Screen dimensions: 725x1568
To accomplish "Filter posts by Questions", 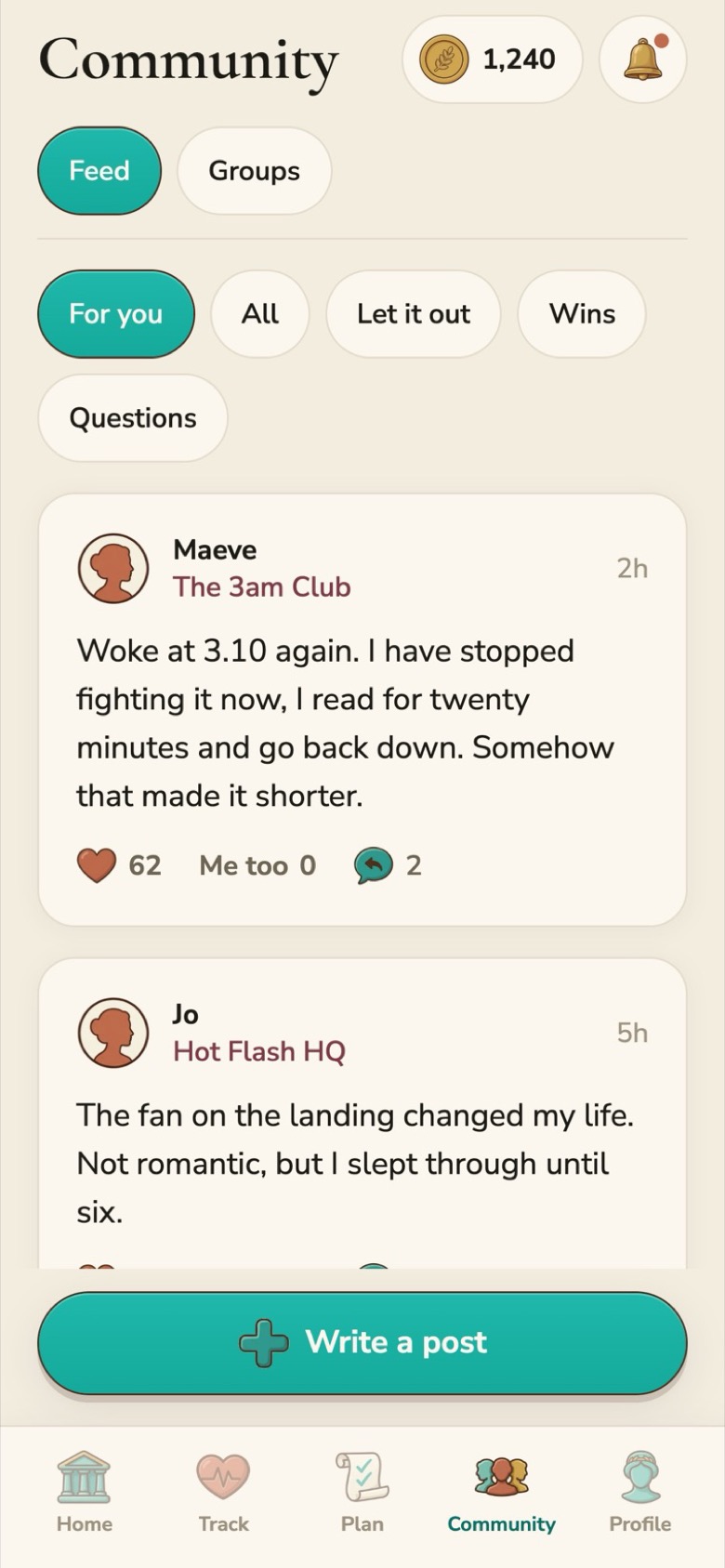I will point(133,418).
